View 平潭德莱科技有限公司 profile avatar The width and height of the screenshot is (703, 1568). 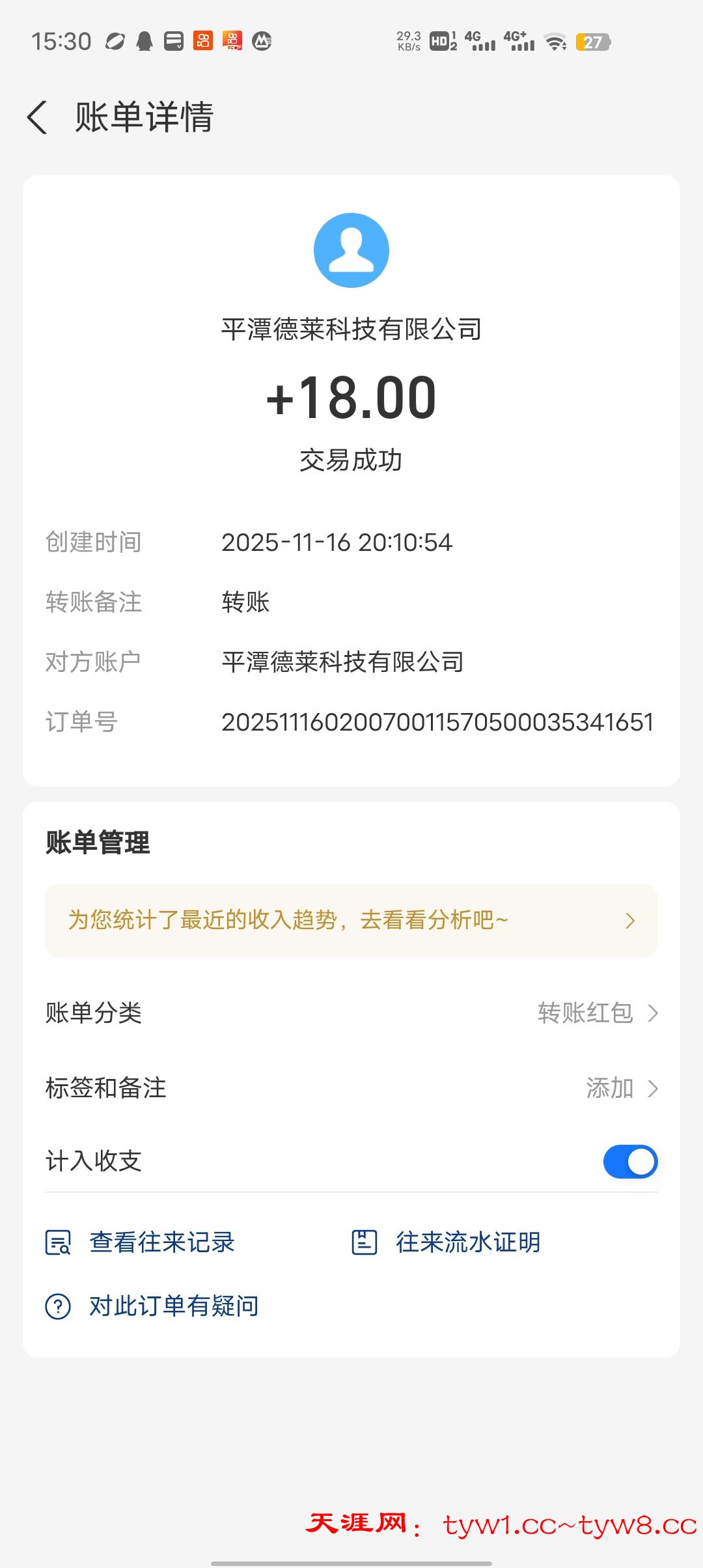pos(351,250)
